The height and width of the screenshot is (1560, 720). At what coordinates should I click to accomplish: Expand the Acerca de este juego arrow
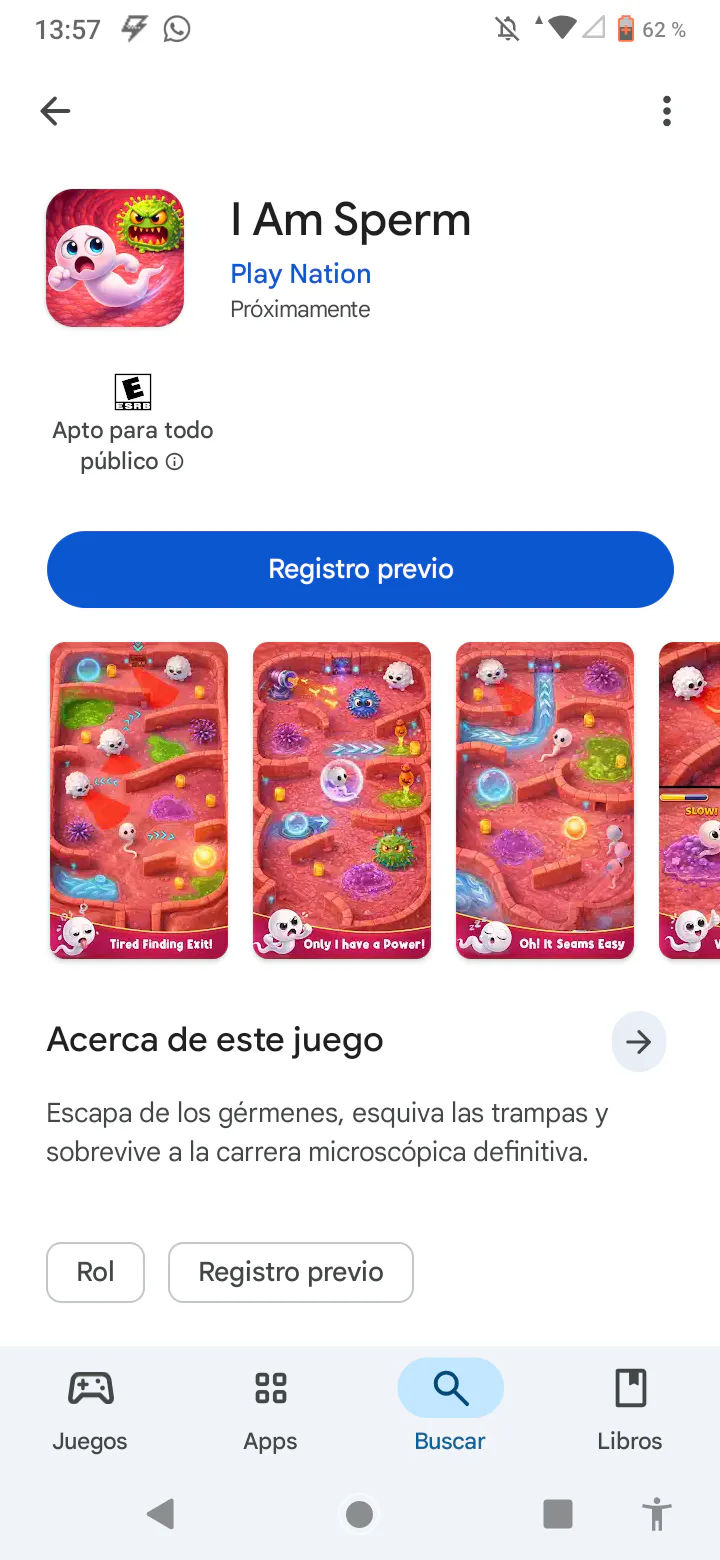click(x=638, y=1042)
